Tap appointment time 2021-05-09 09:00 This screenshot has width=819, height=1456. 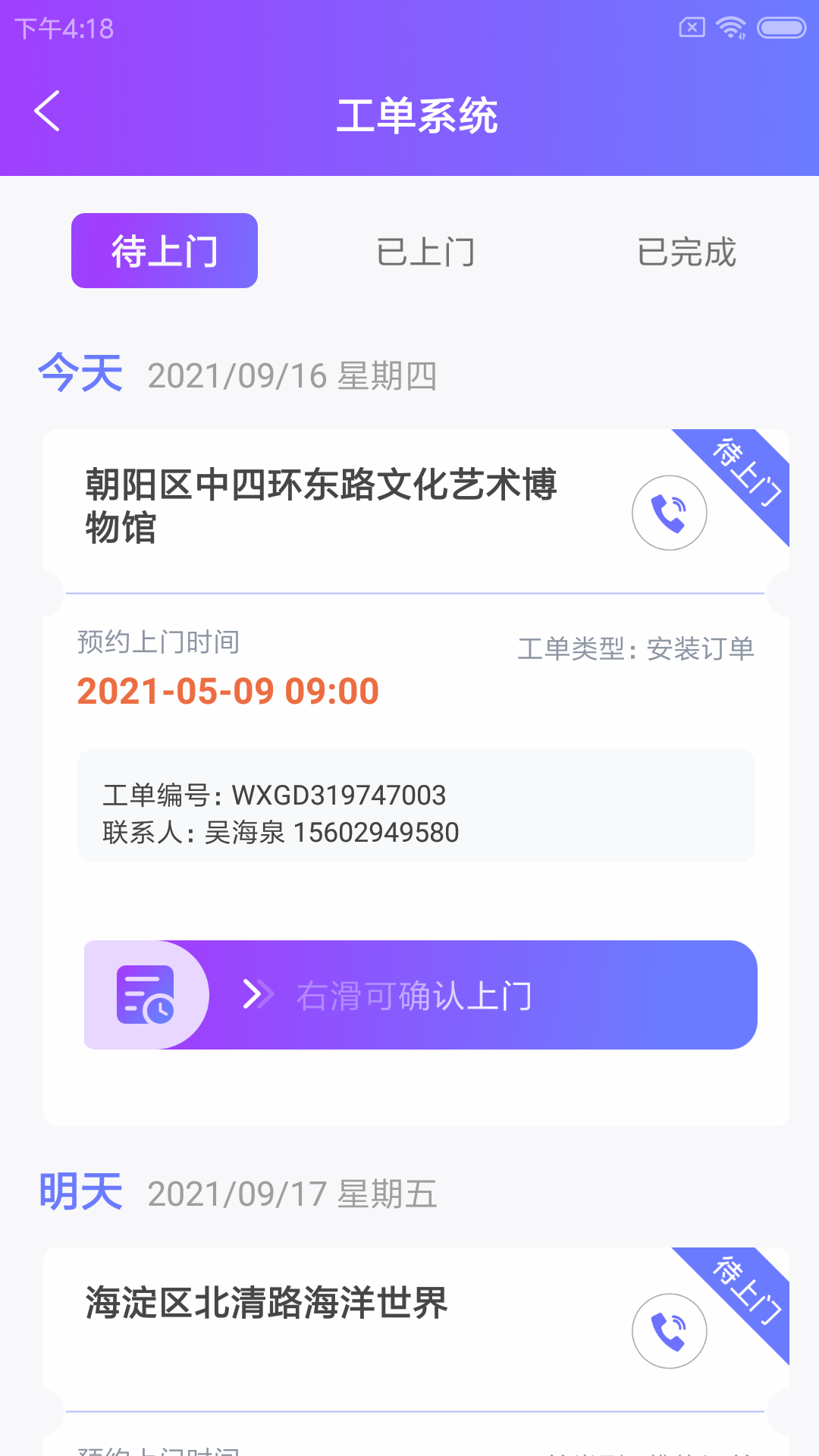(x=229, y=691)
